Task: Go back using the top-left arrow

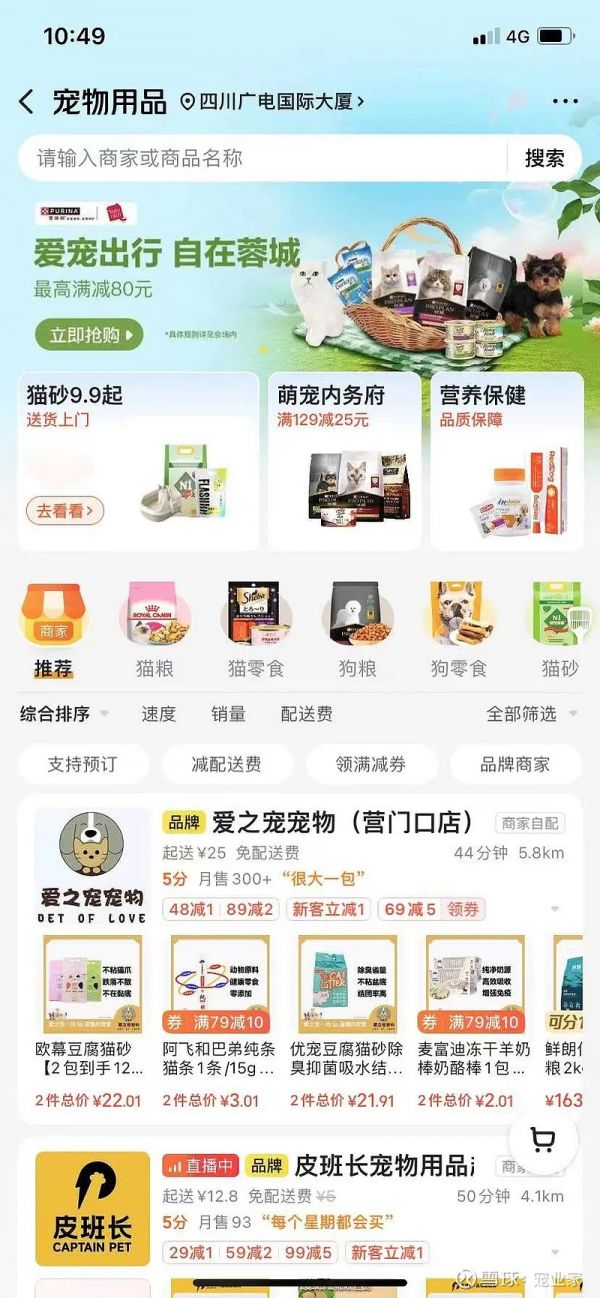Action: pyautogui.click(x=27, y=101)
